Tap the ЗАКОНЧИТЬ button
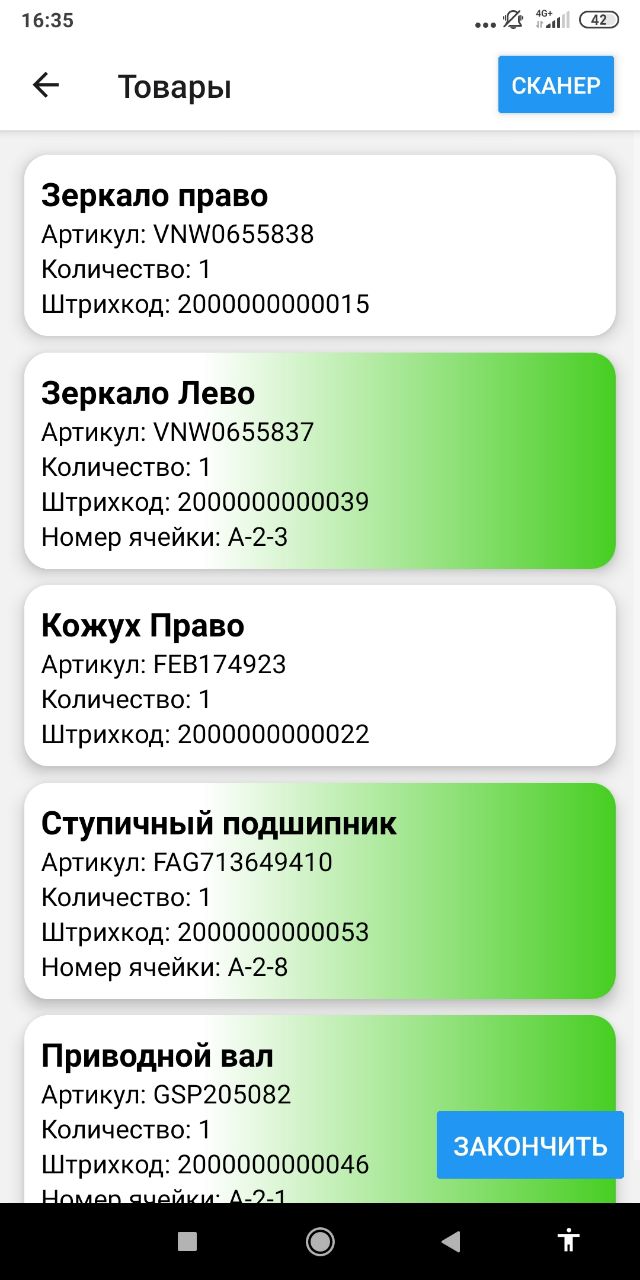Image resolution: width=640 pixels, height=1280 pixels. [x=530, y=1145]
